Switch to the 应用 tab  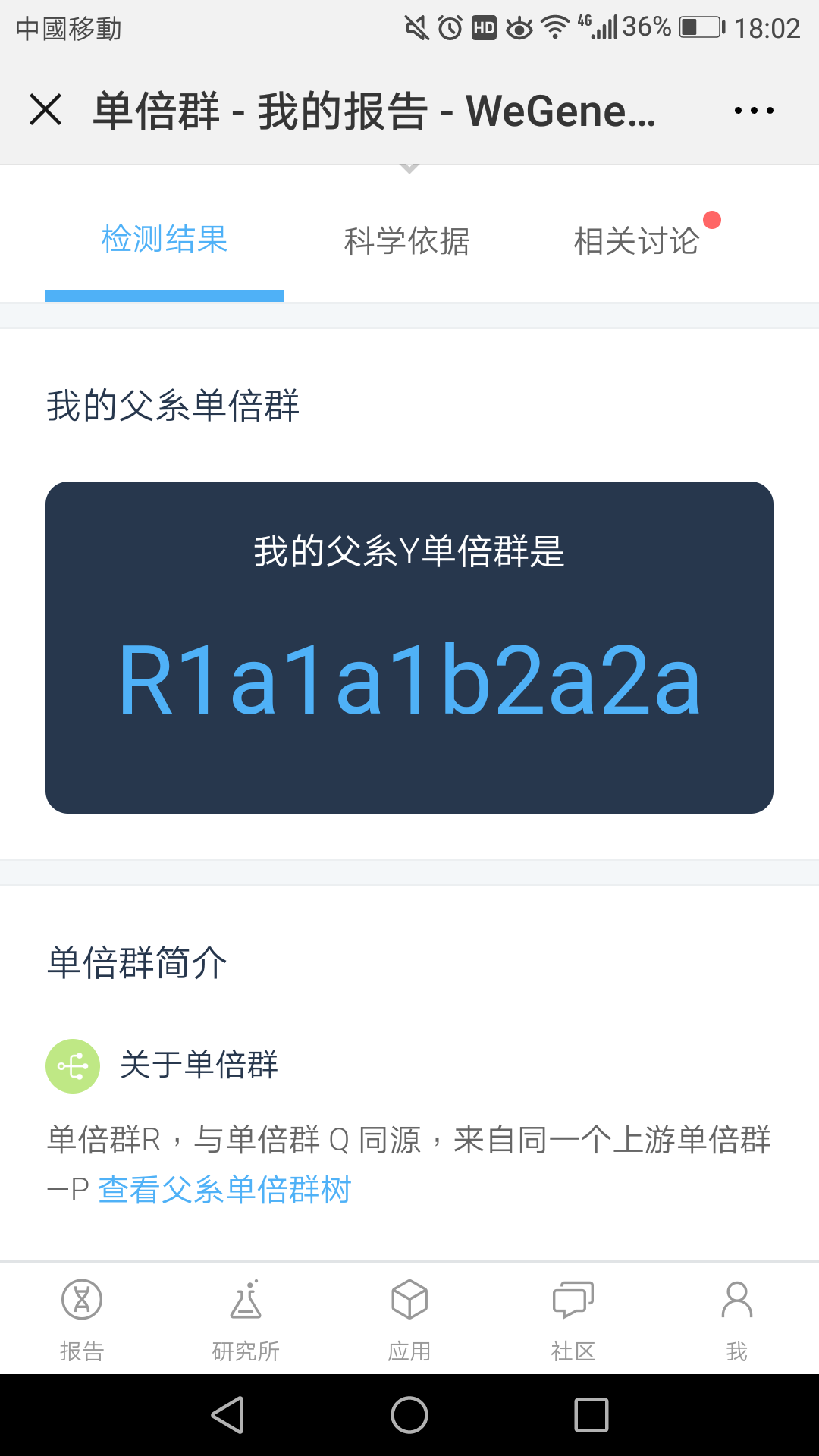coord(409,1319)
